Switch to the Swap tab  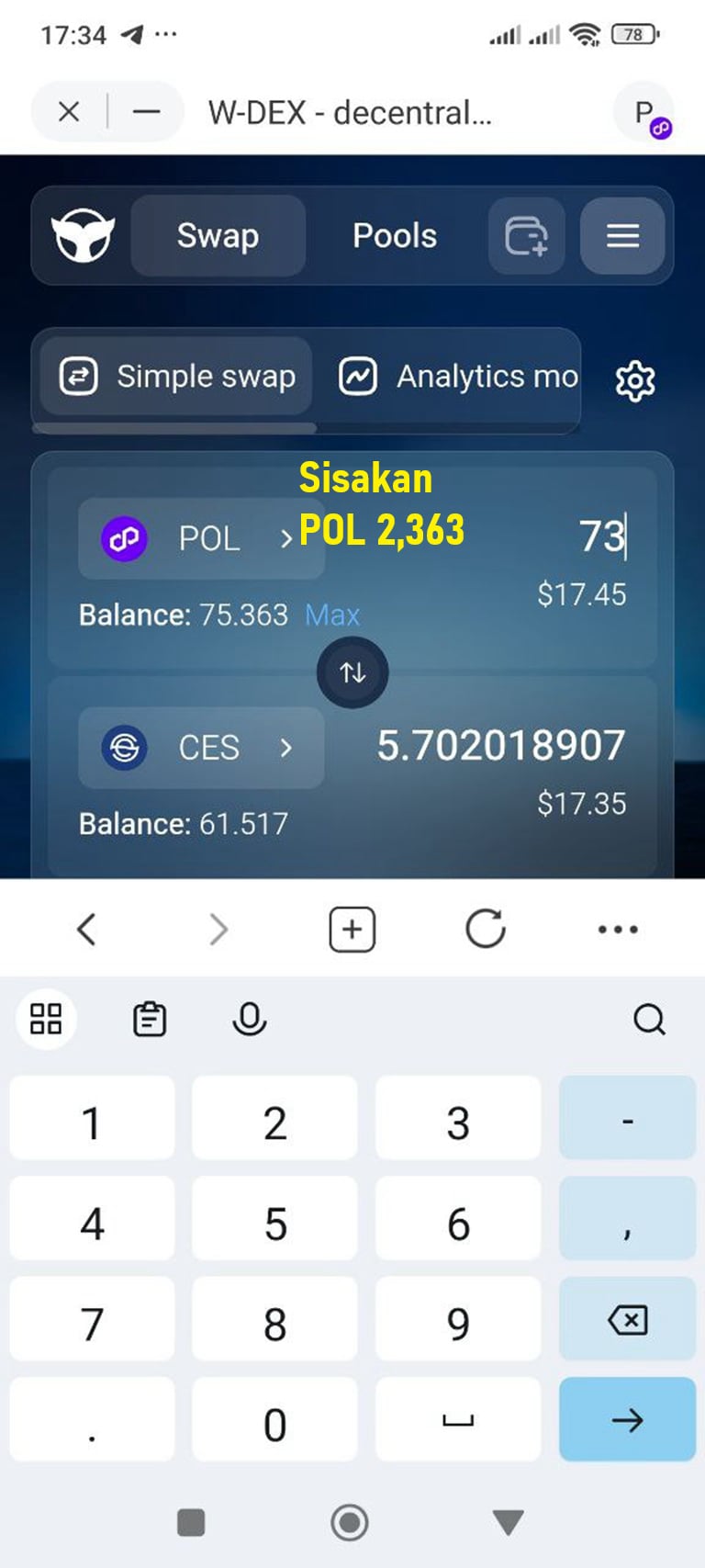218,236
